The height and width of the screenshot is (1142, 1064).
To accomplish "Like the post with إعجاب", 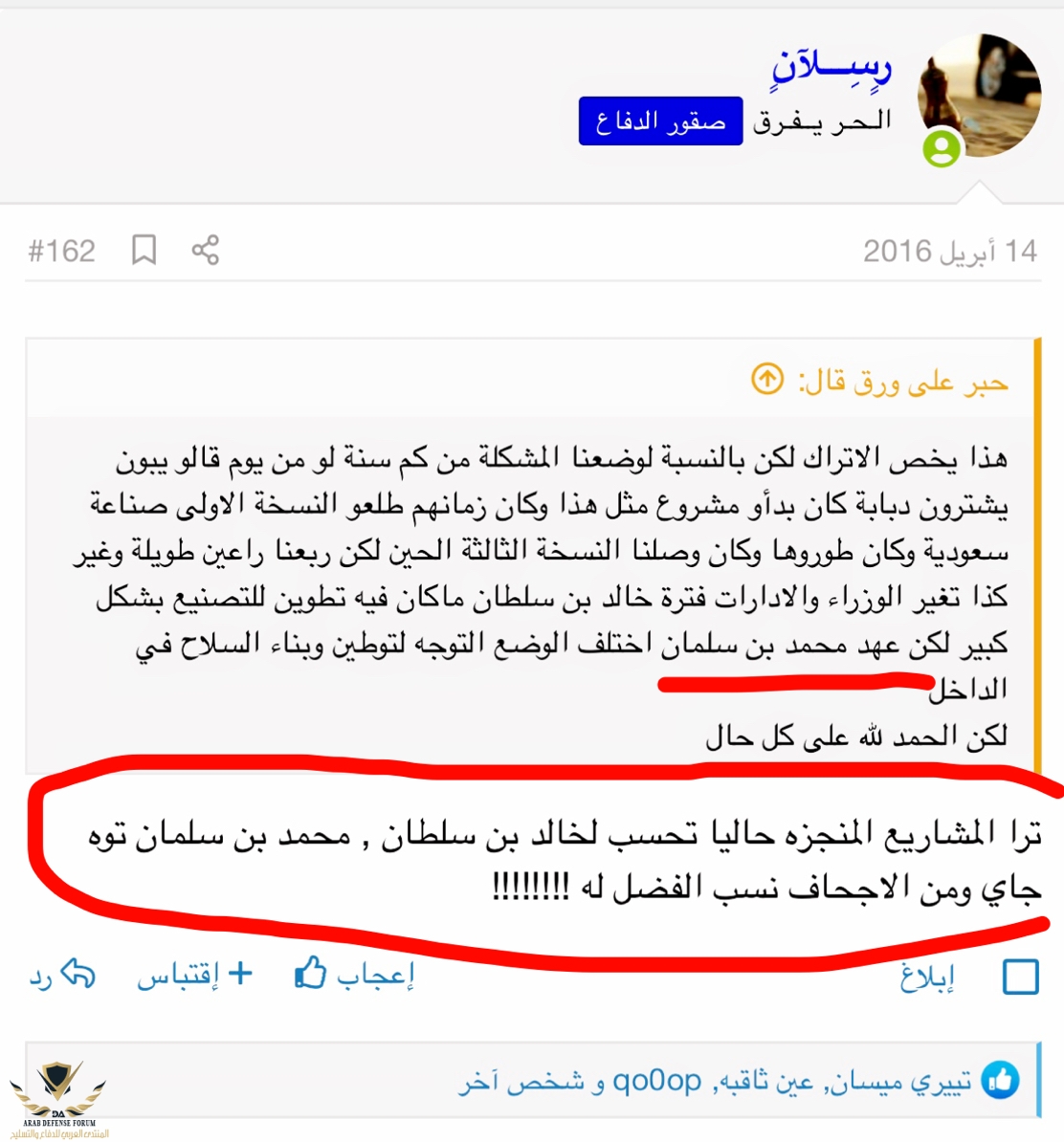I will [354, 975].
